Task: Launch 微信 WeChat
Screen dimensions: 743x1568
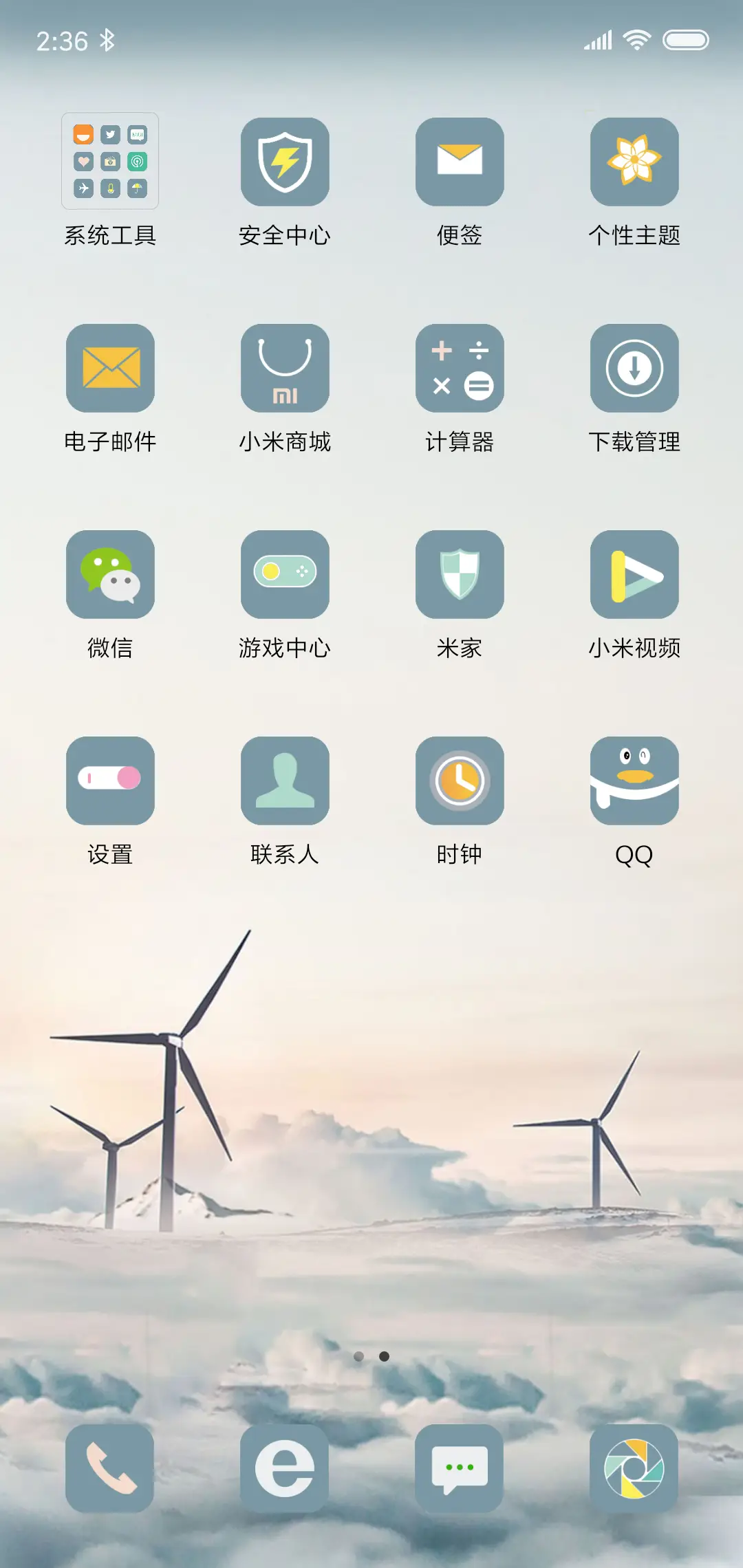Action: 110,576
